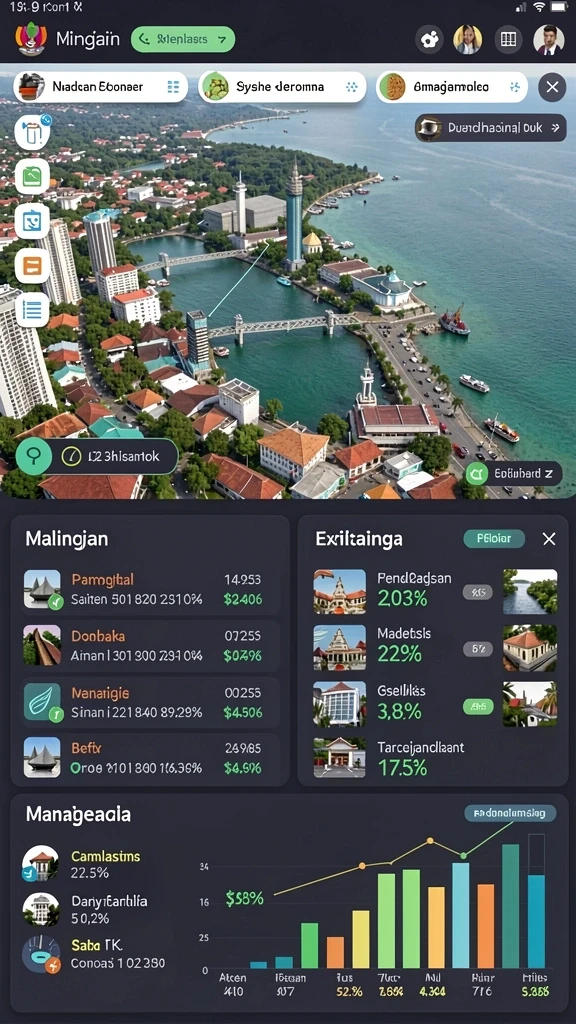Close the map chip bar with the X
Image resolution: width=576 pixels, height=1024 pixels.
click(552, 87)
